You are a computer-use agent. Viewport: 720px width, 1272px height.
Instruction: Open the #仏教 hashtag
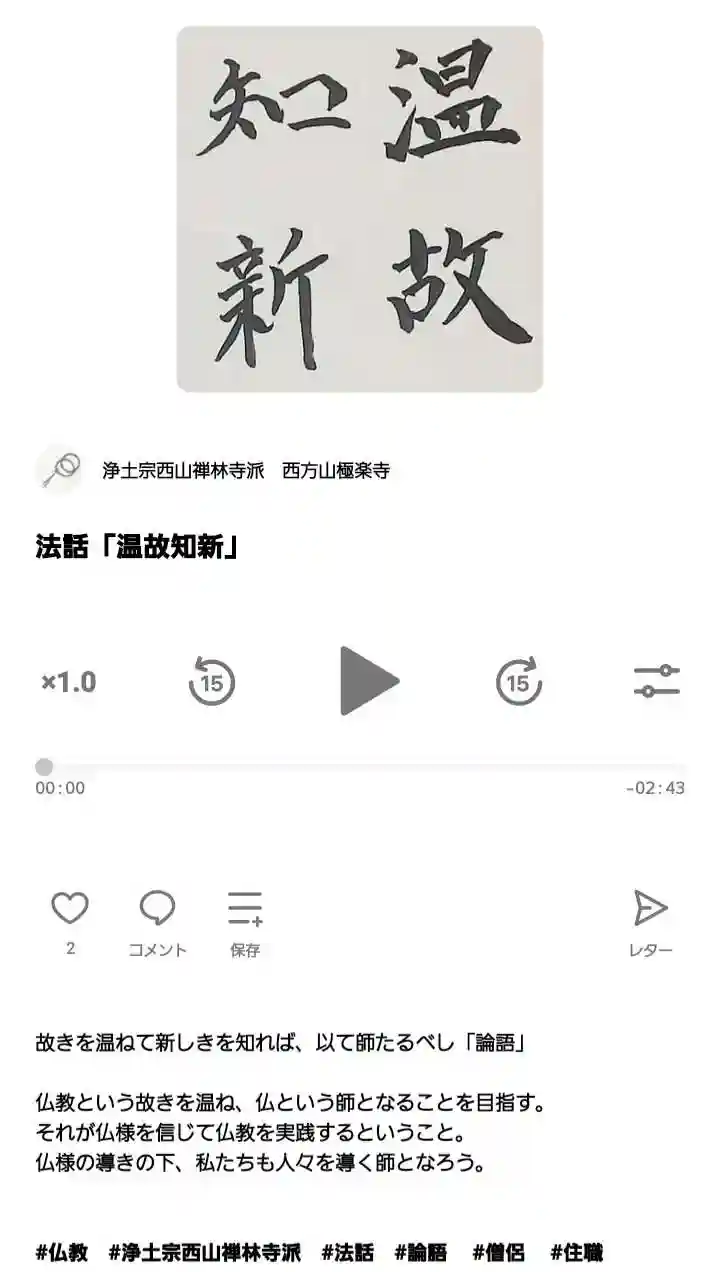coord(62,1252)
